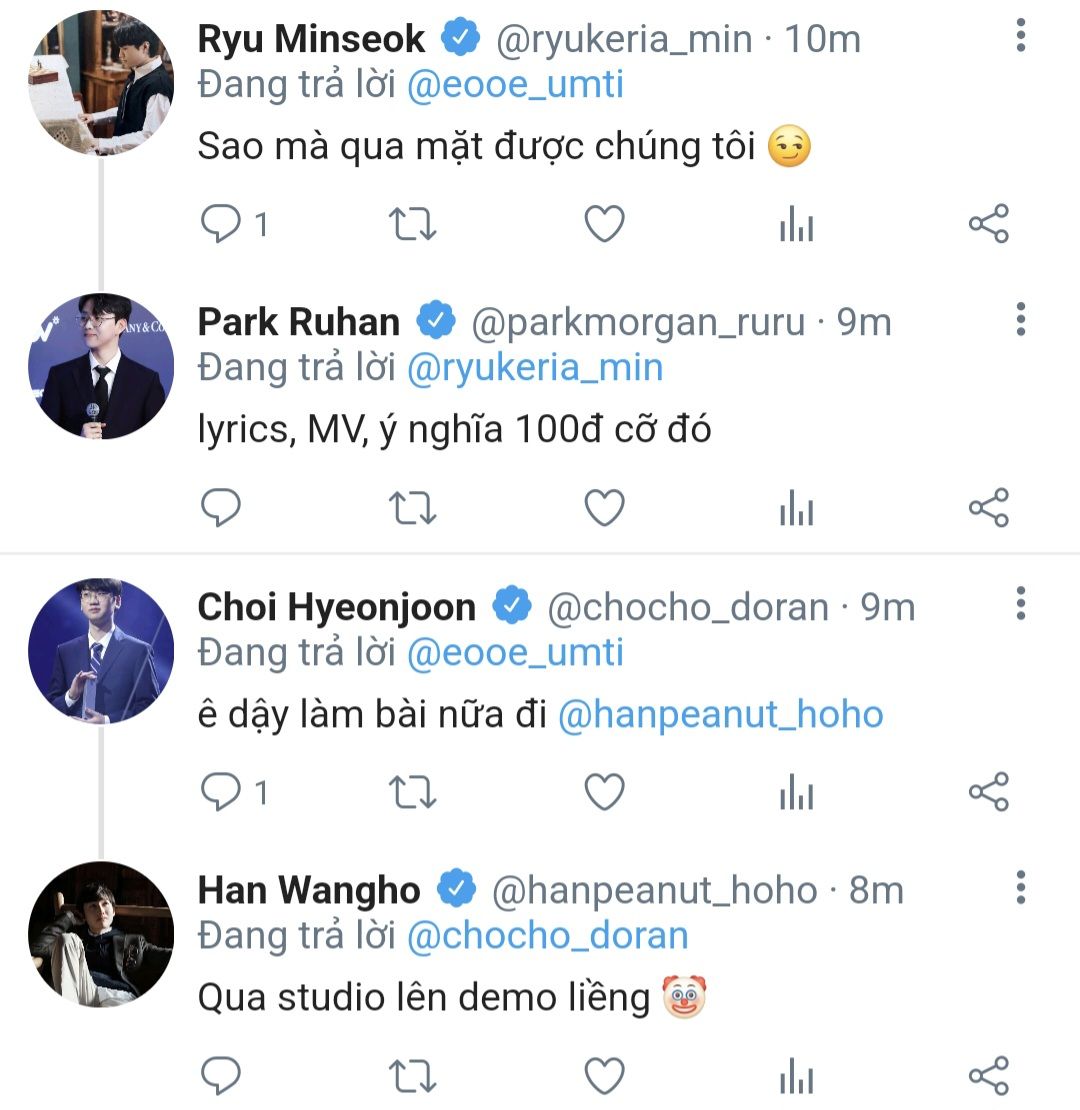The image size is (1080, 1110).
Task: Open overflow menu on Ryu Minseok's tweet
Action: [x=1020, y=35]
